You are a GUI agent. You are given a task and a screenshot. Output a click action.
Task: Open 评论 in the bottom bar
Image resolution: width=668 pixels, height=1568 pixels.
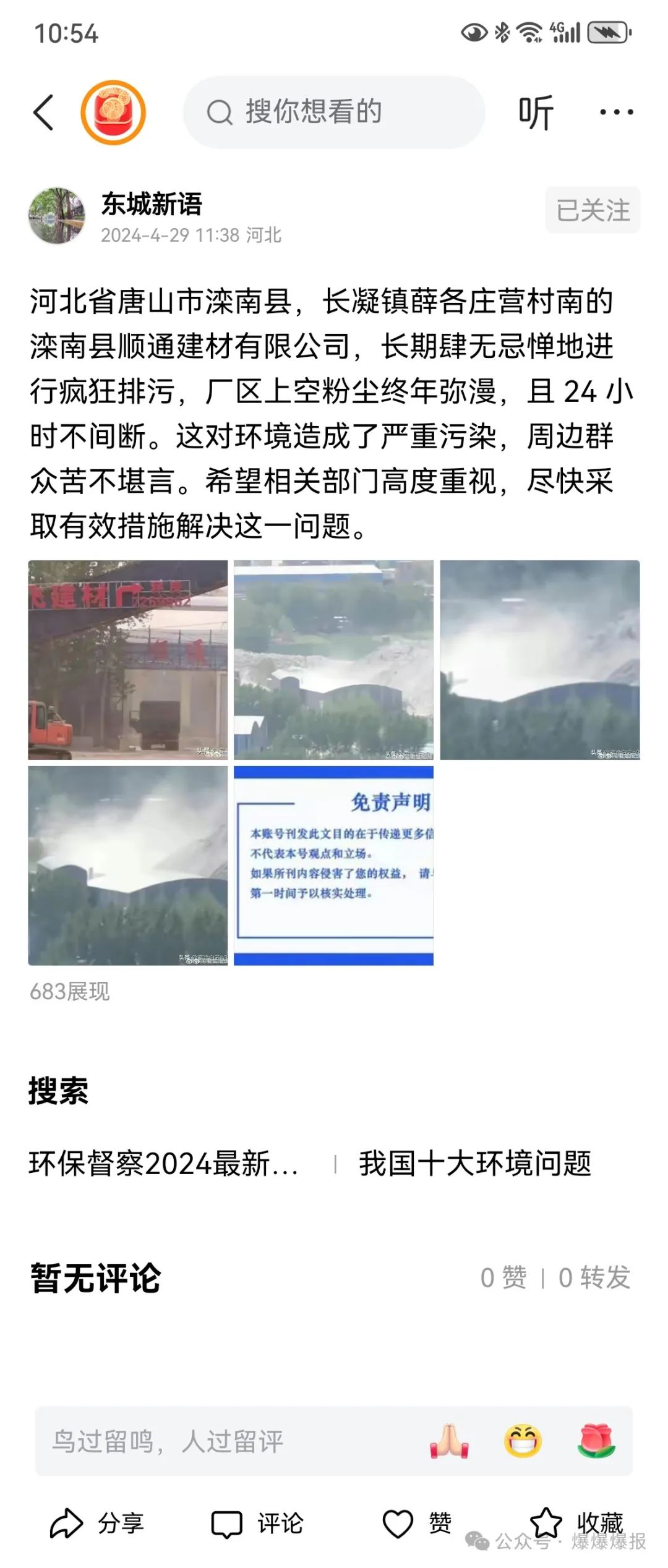click(257, 1523)
